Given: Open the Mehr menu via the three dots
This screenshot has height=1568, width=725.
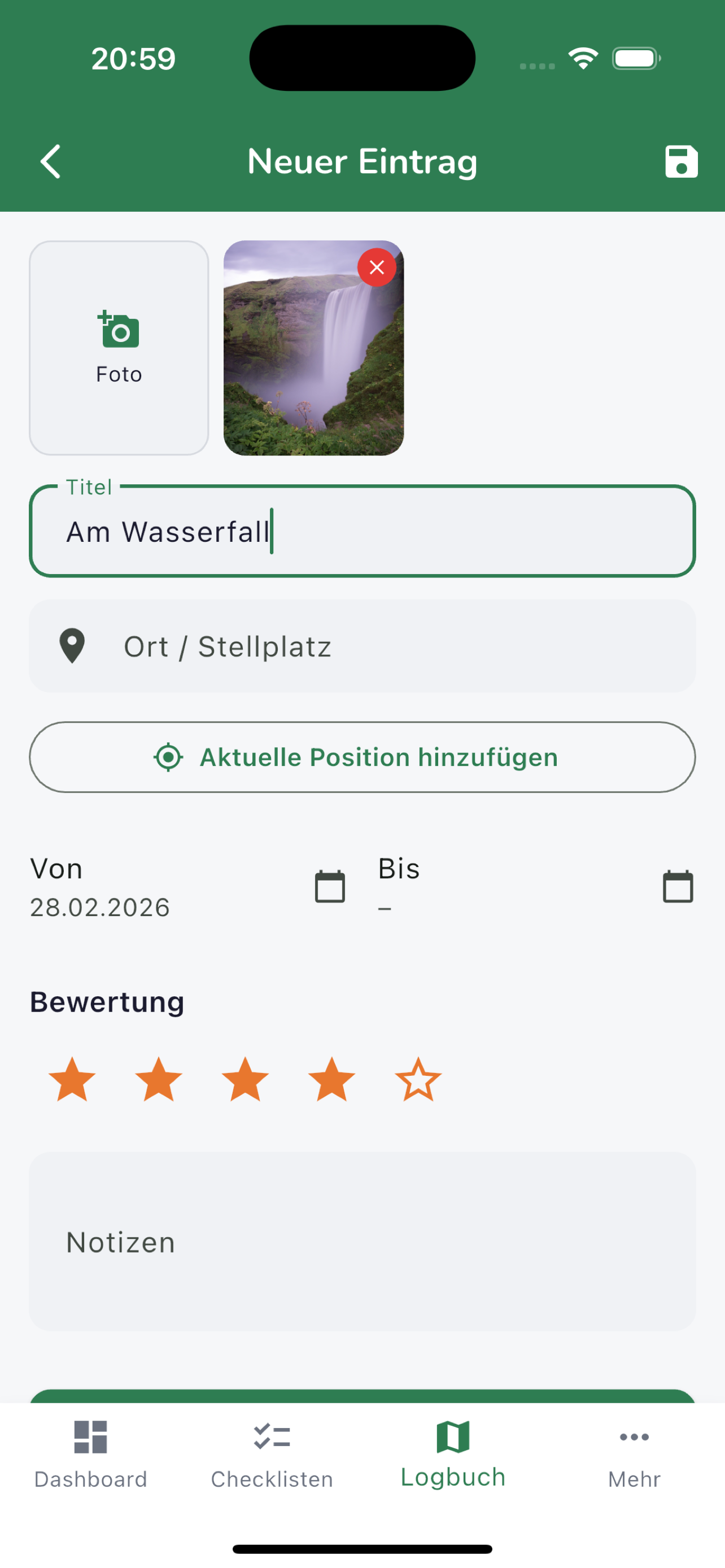Looking at the screenshot, I should pyautogui.click(x=633, y=1438).
